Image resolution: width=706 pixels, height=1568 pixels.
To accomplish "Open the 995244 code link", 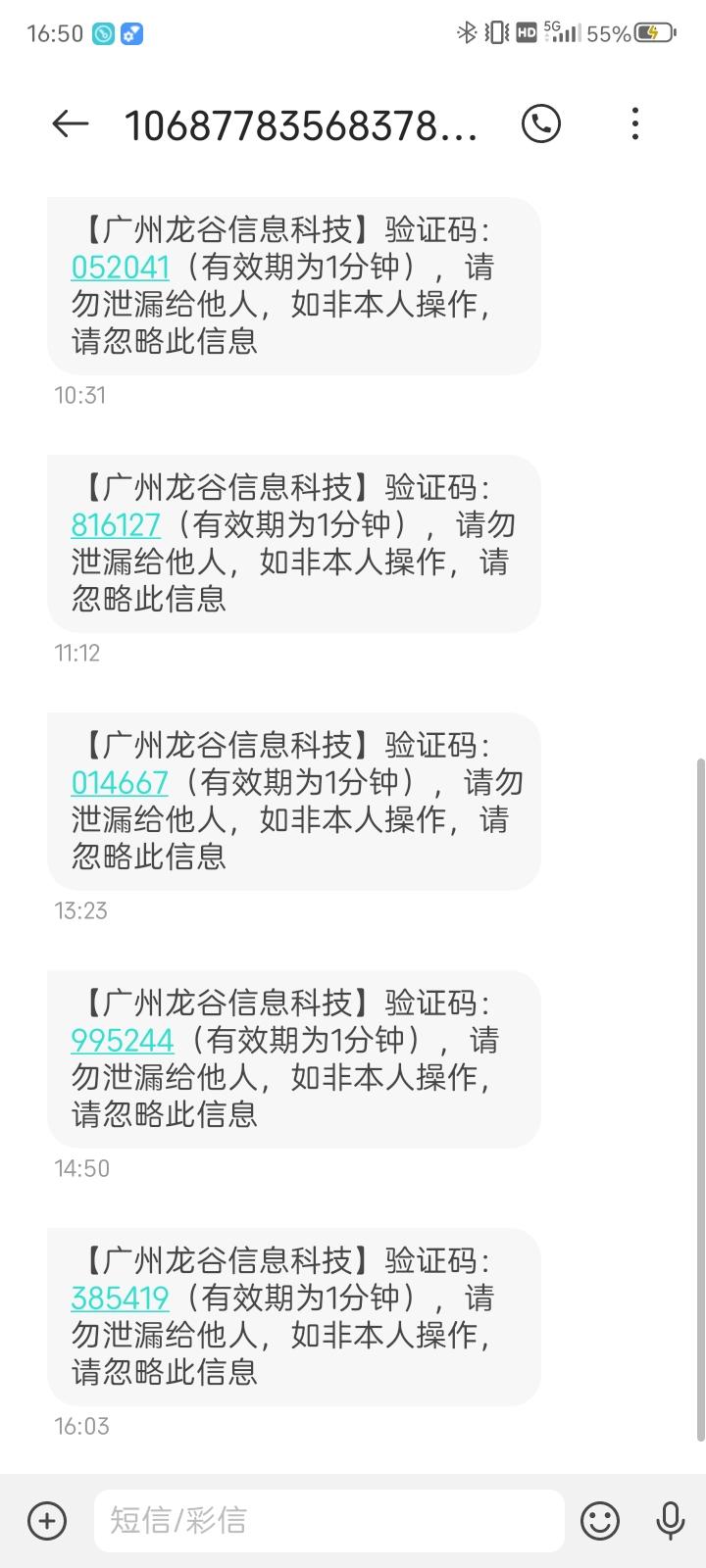I will click(x=123, y=1041).
